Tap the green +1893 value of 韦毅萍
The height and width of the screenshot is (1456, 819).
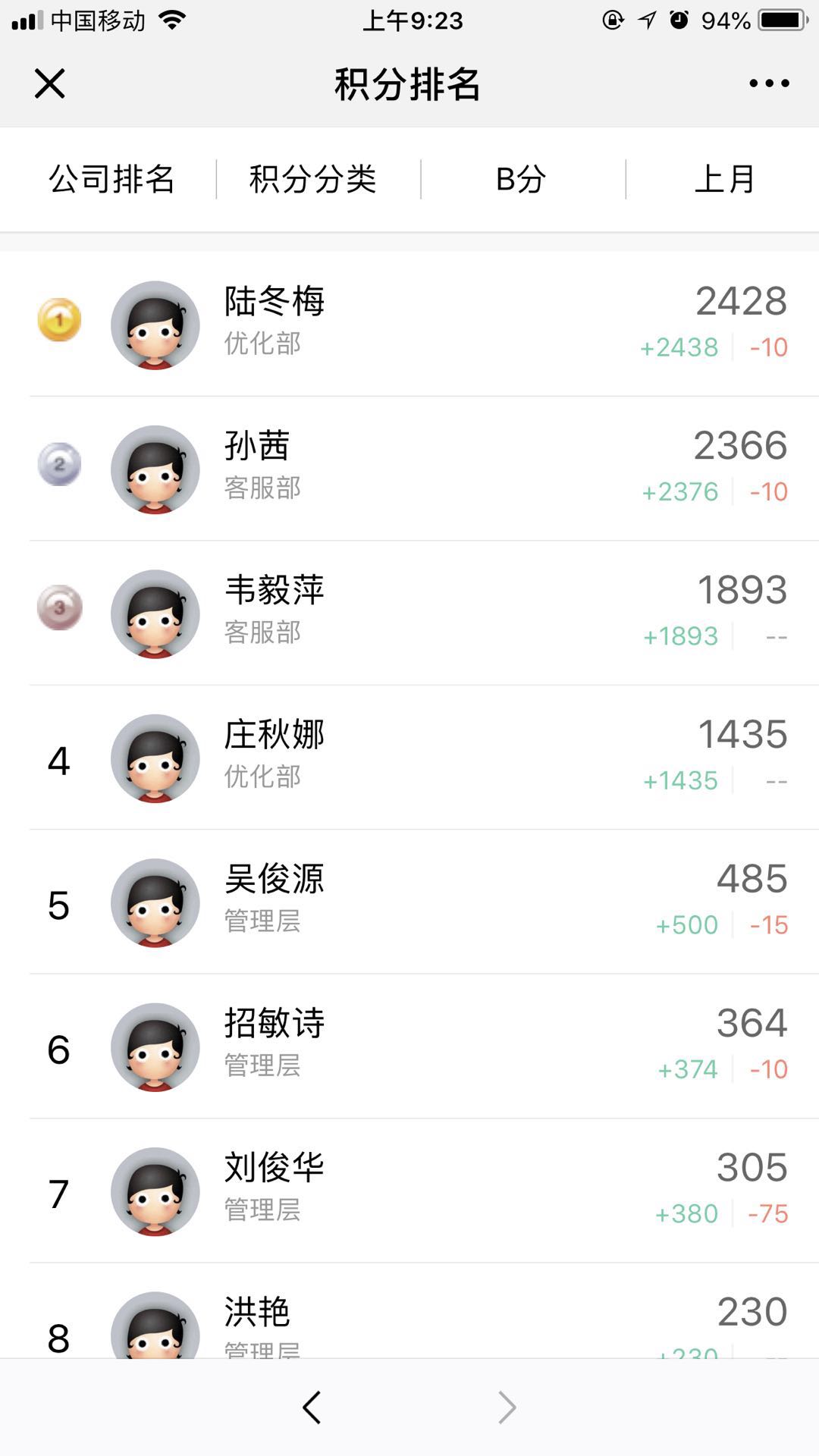coord(678,637)
